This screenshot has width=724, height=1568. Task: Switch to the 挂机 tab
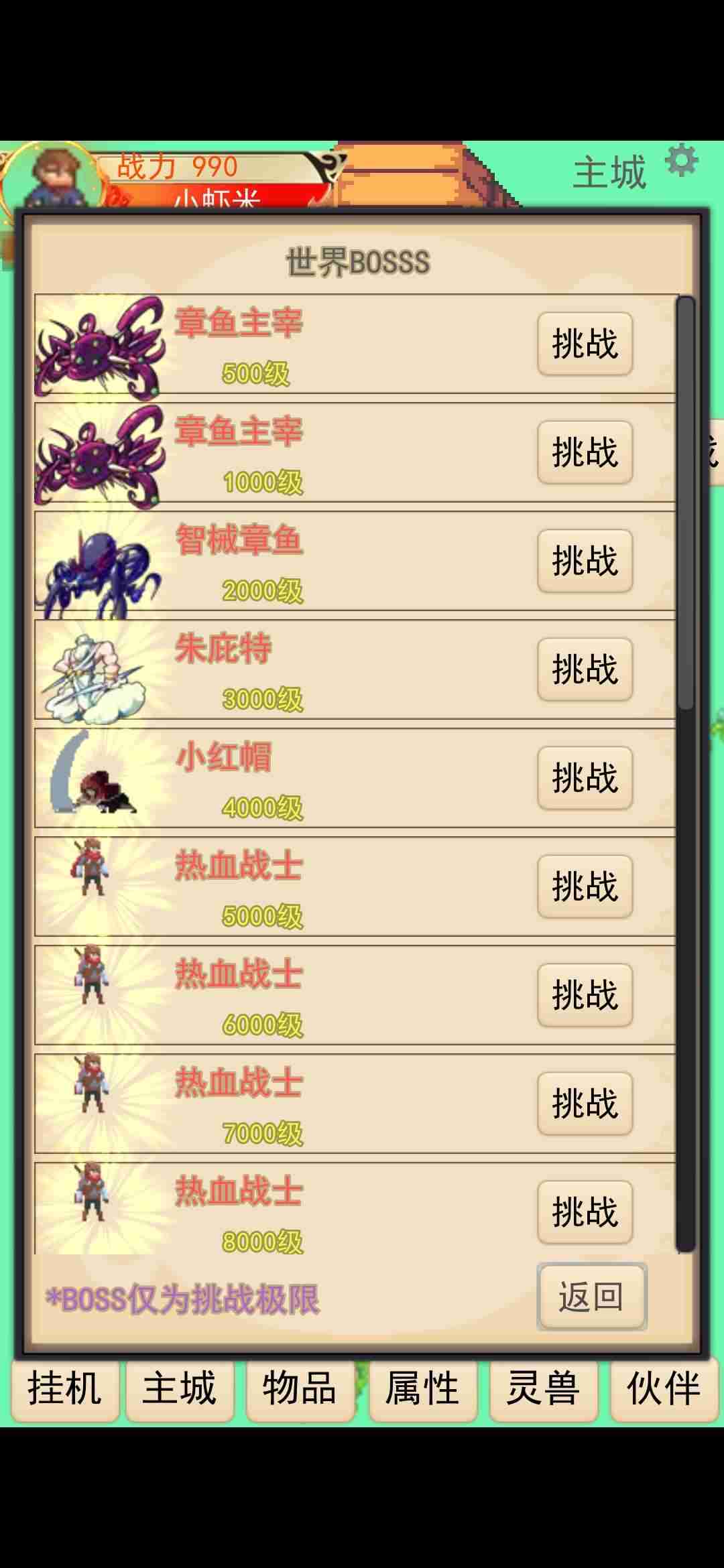click(65, 1390)
